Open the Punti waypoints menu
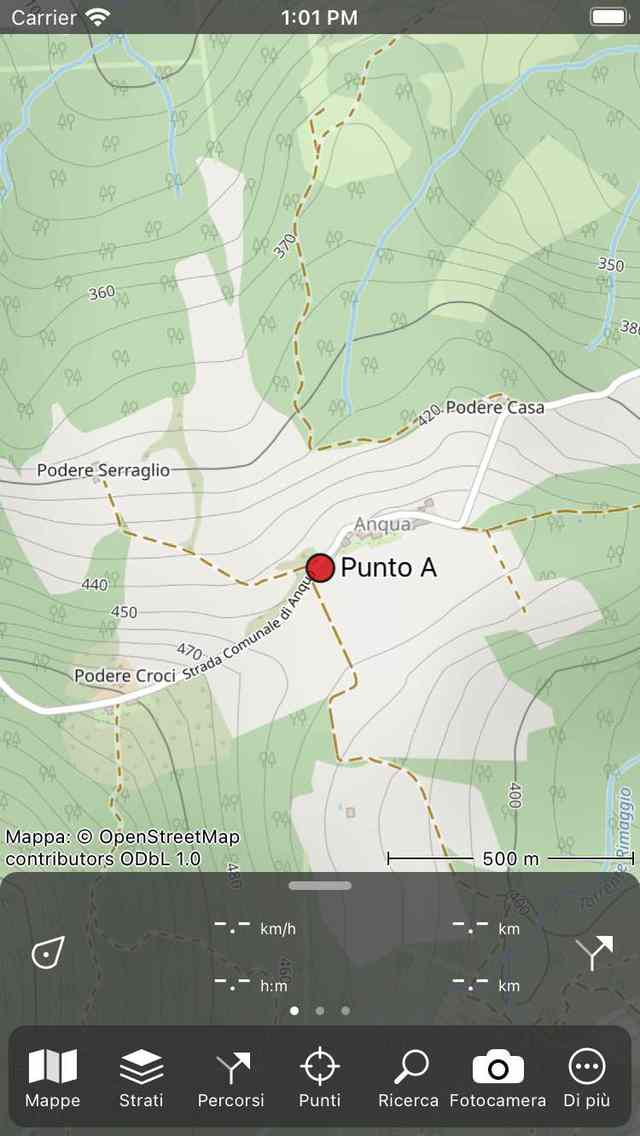This screenshot has height=1136, width=640. 320,1078
